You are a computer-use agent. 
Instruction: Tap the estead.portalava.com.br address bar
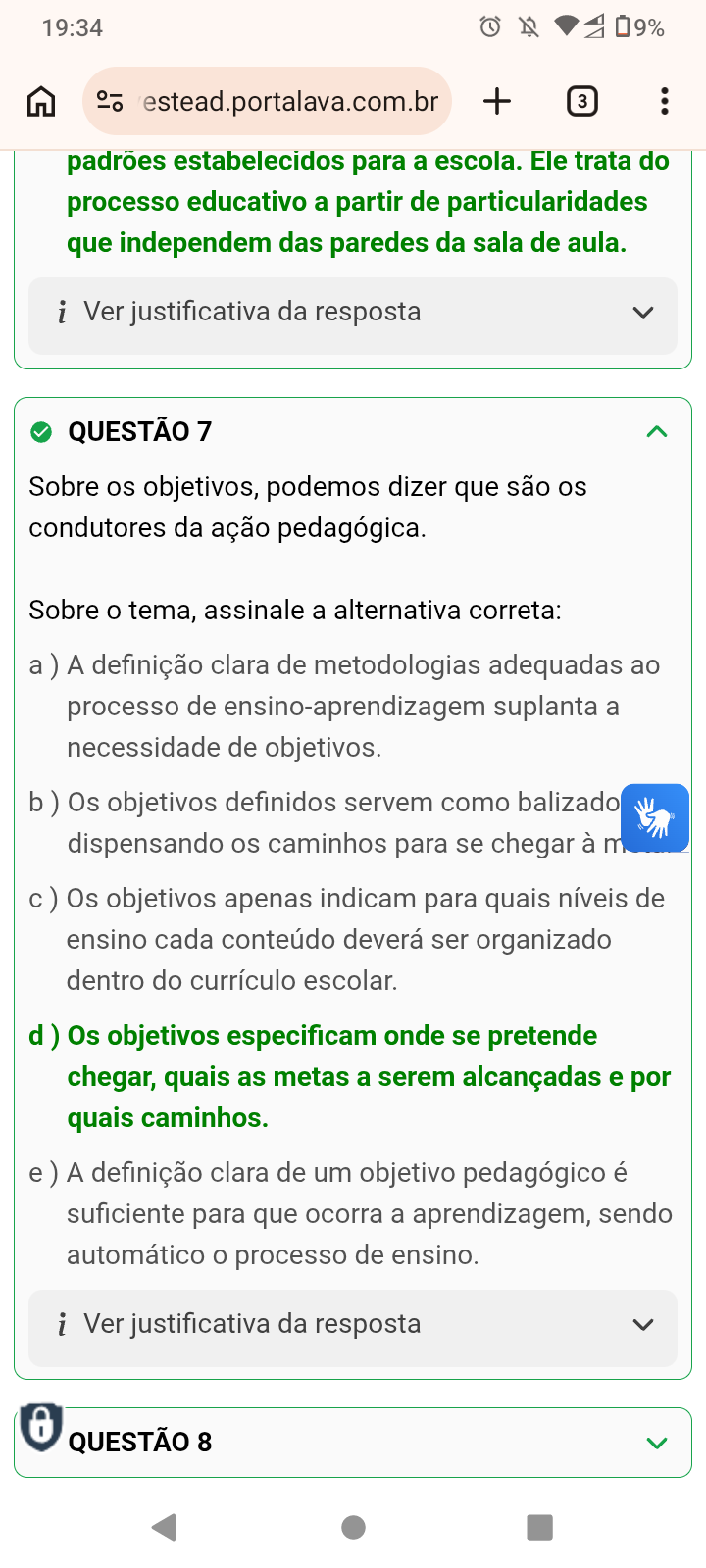coord(290,101)
